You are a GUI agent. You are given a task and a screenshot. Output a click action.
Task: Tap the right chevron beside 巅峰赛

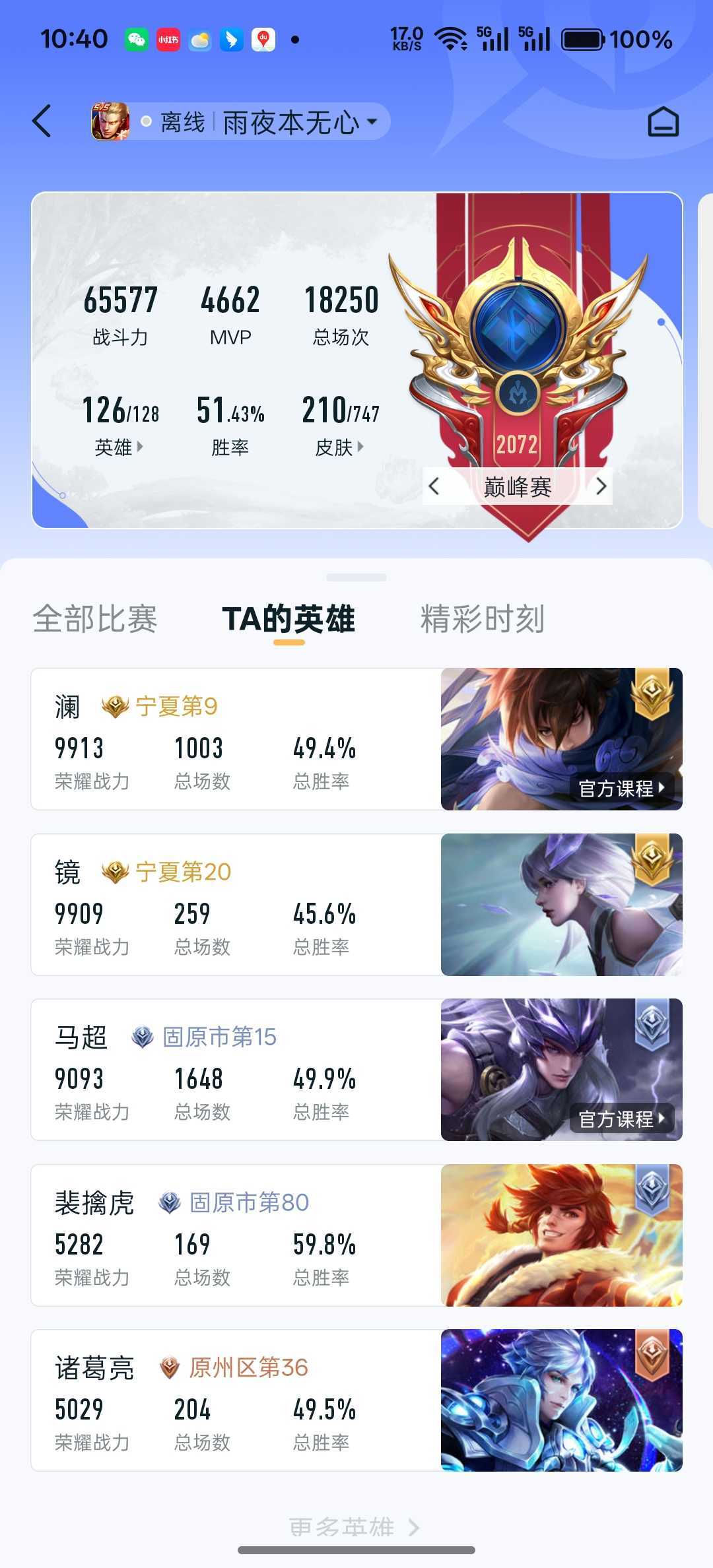coord(601,486)
